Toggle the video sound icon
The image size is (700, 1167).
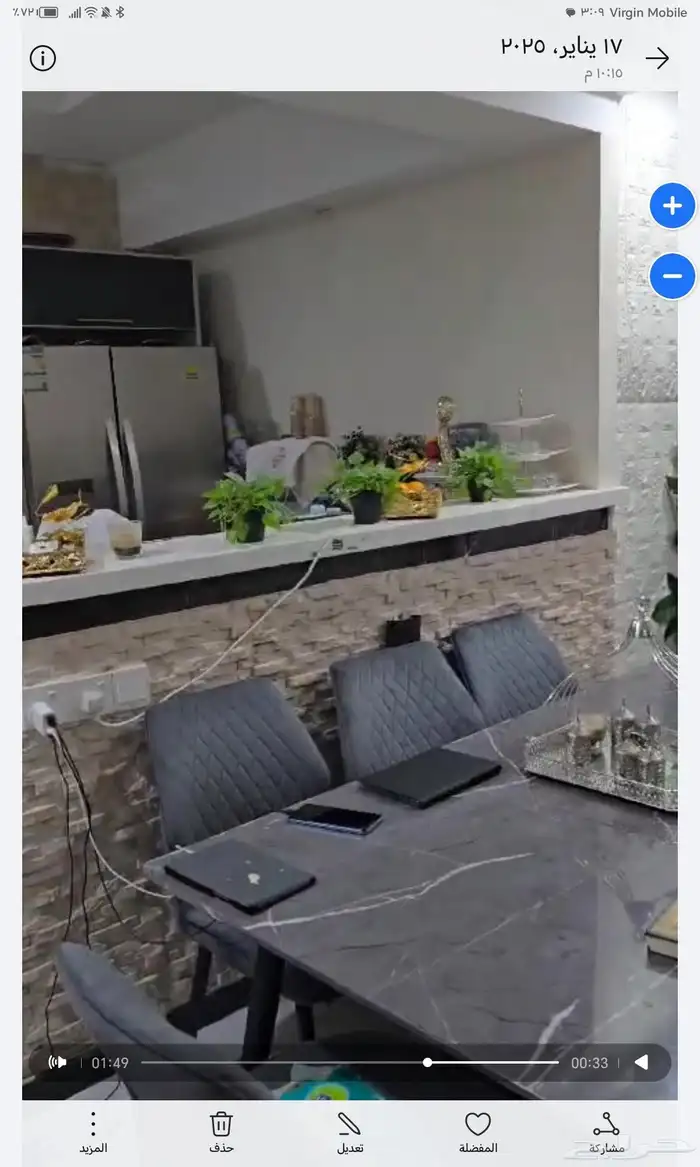click(x=58, y=1062)
